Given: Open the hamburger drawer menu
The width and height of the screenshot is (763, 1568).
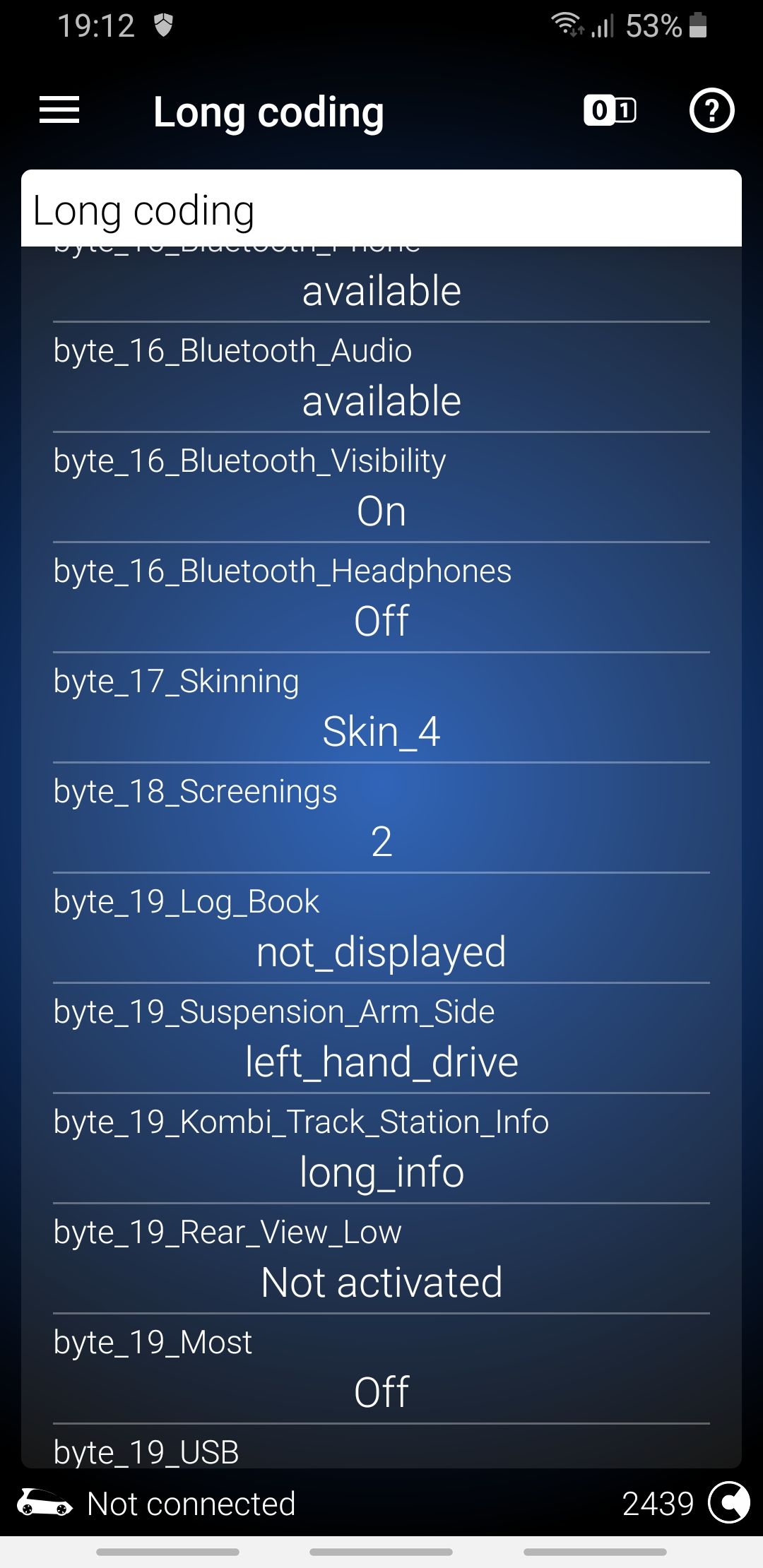Looking at the screenshot, I should tap(59, 110).
